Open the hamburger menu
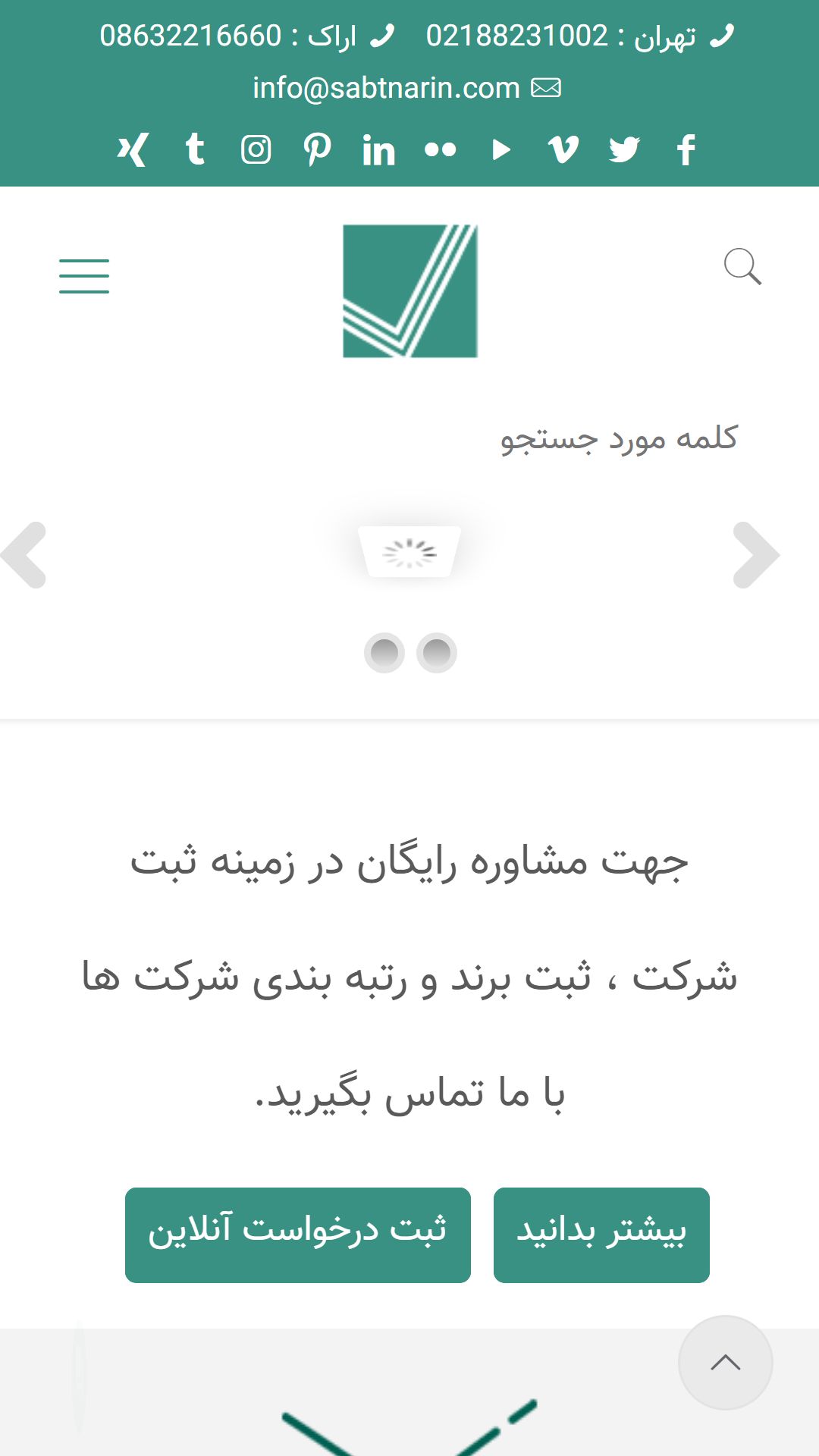Screen dimensions: 819x1456 (x=84, y=275)
